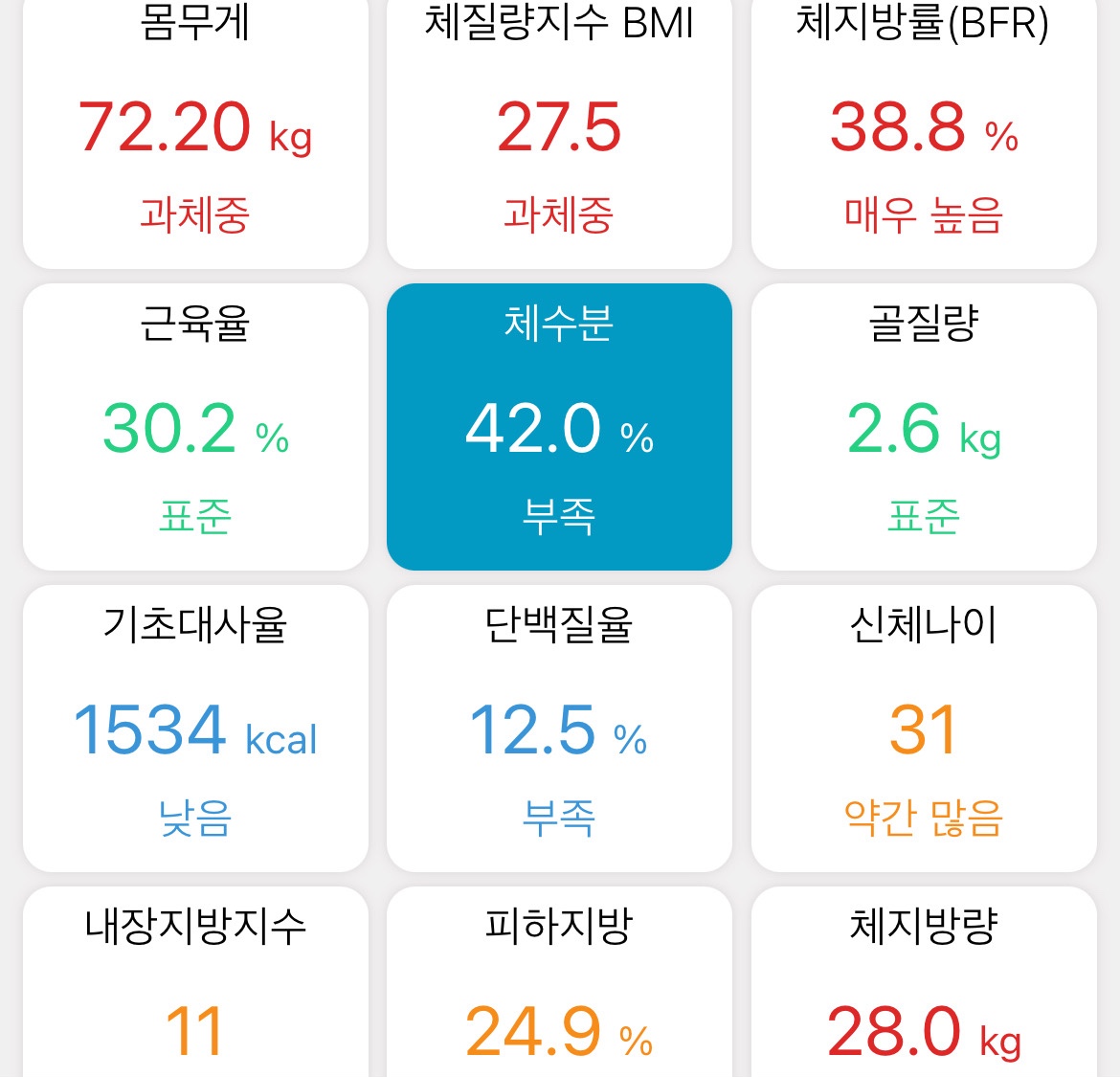1120x1077 pixels.
Task: Select the 골질량 2.6 kg card
Action: 924,427
